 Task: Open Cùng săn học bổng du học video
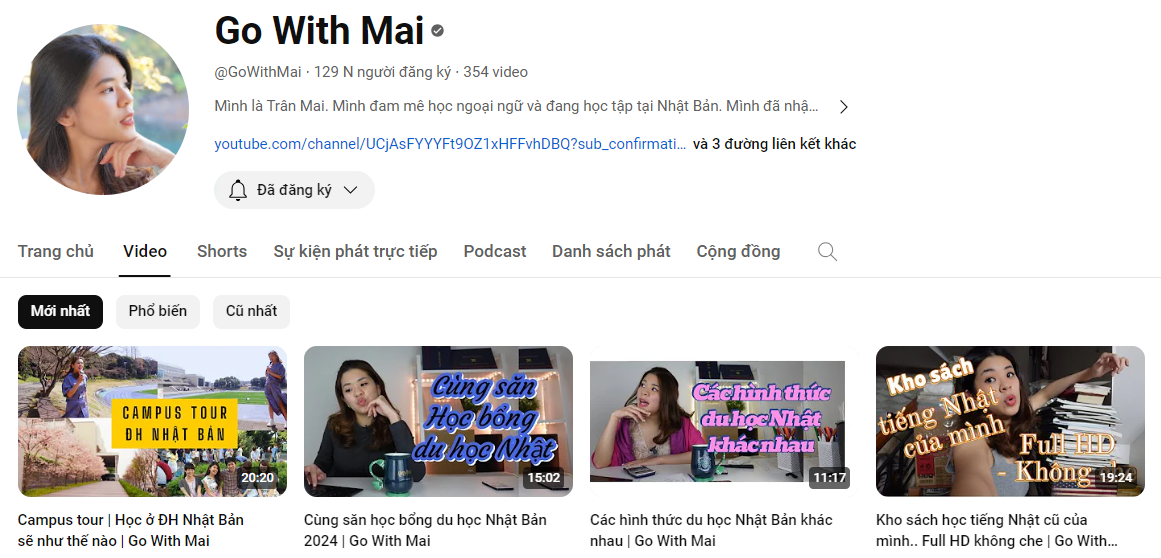tap(438, 421)
